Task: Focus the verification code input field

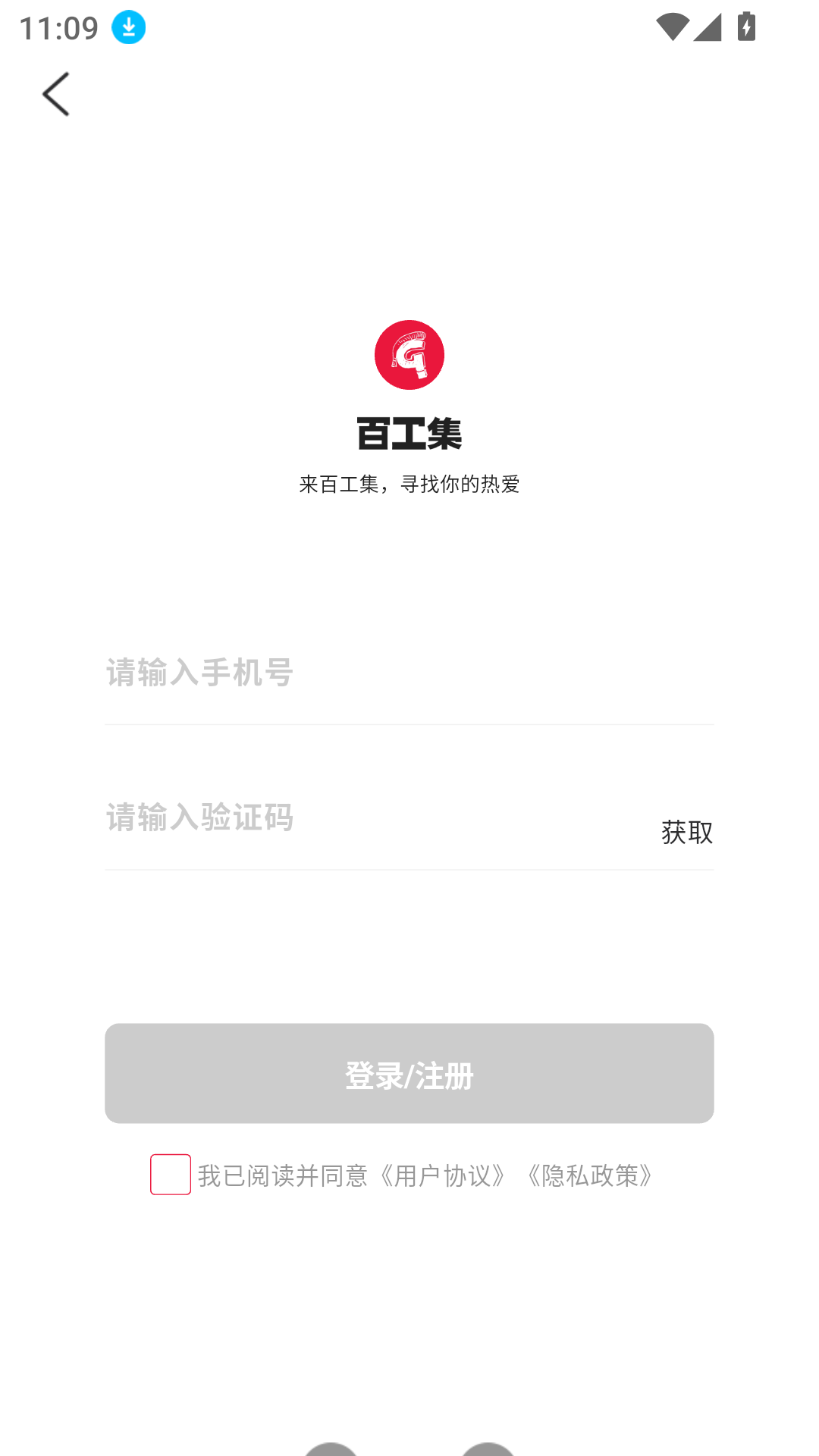Action: (x=364, y=818)
